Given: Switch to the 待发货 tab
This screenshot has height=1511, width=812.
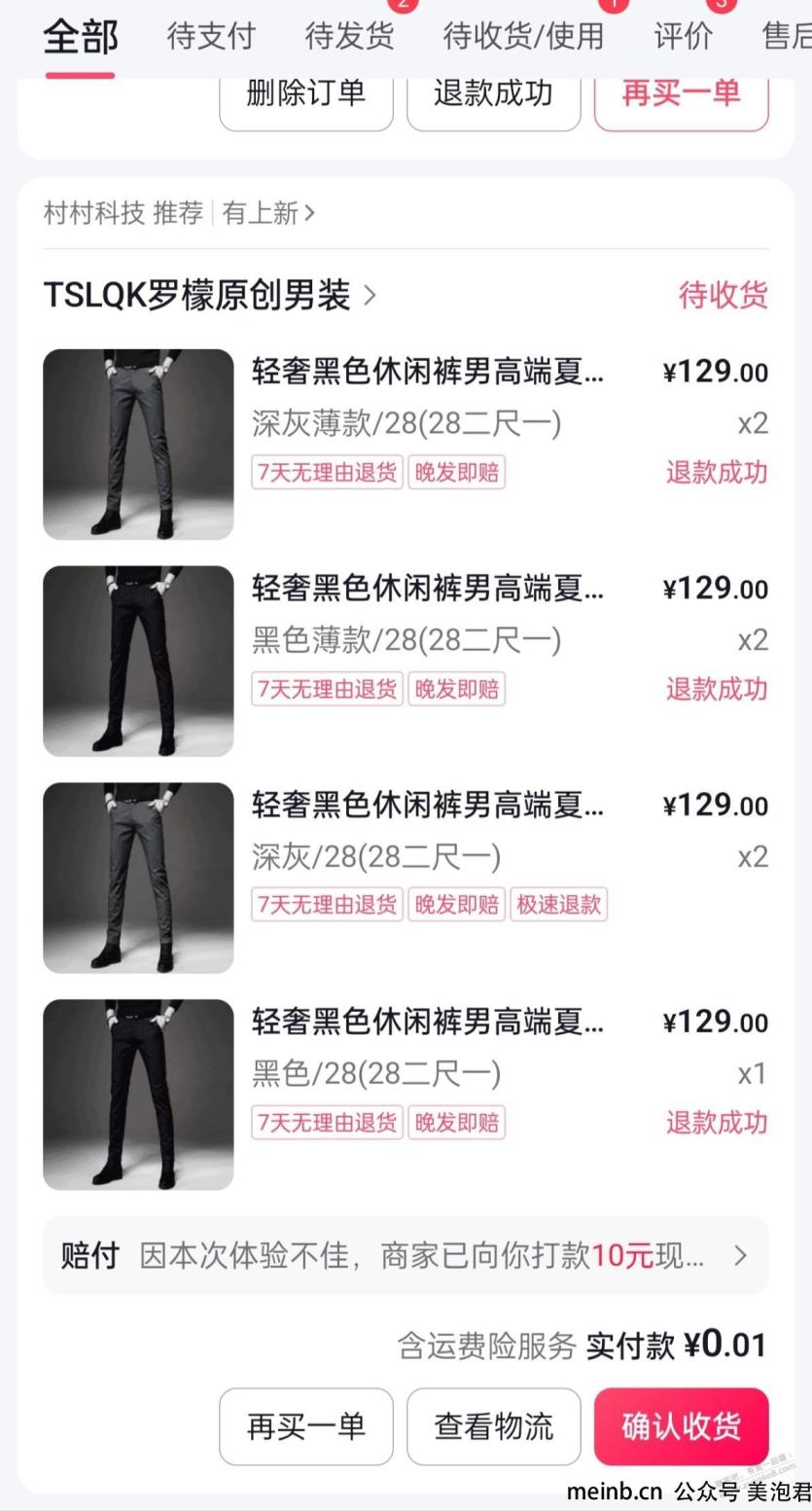Looking at the screenshot, I should click(x=349, y=37).
